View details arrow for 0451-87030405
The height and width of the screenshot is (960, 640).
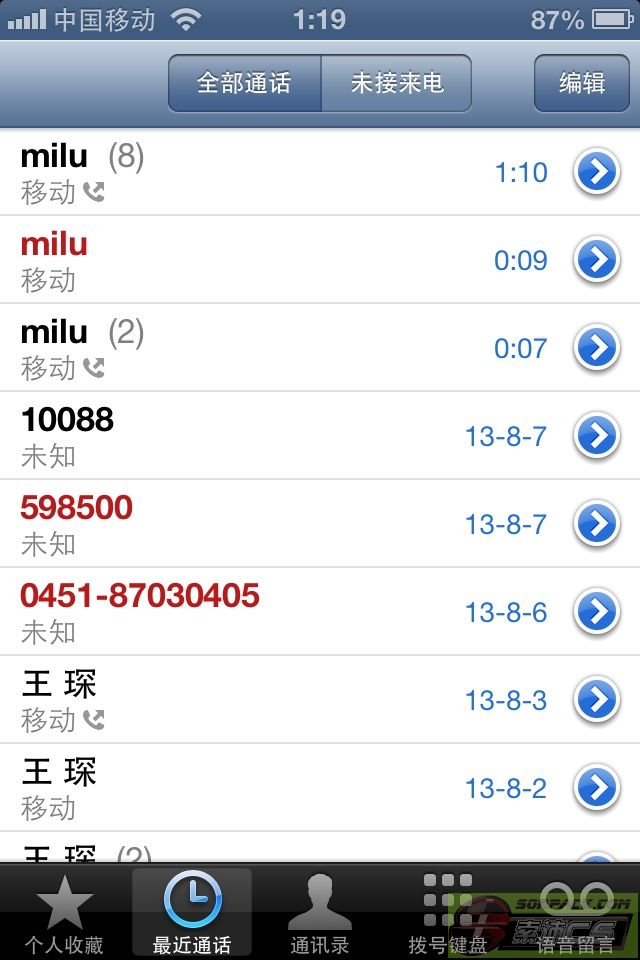pos(596,613)
